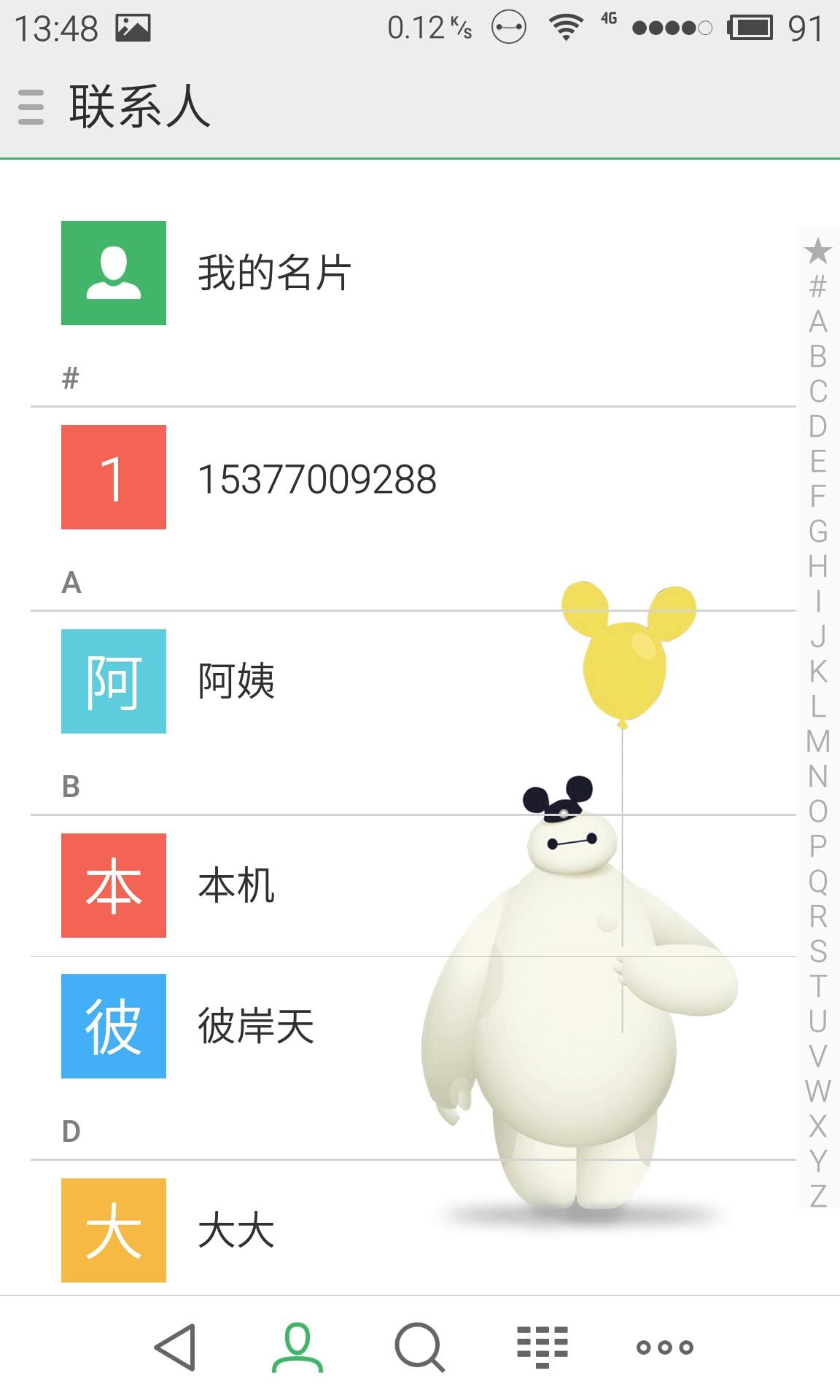
Task: Jump to starred contacts in index bar
Action: (x=818, y=251)
